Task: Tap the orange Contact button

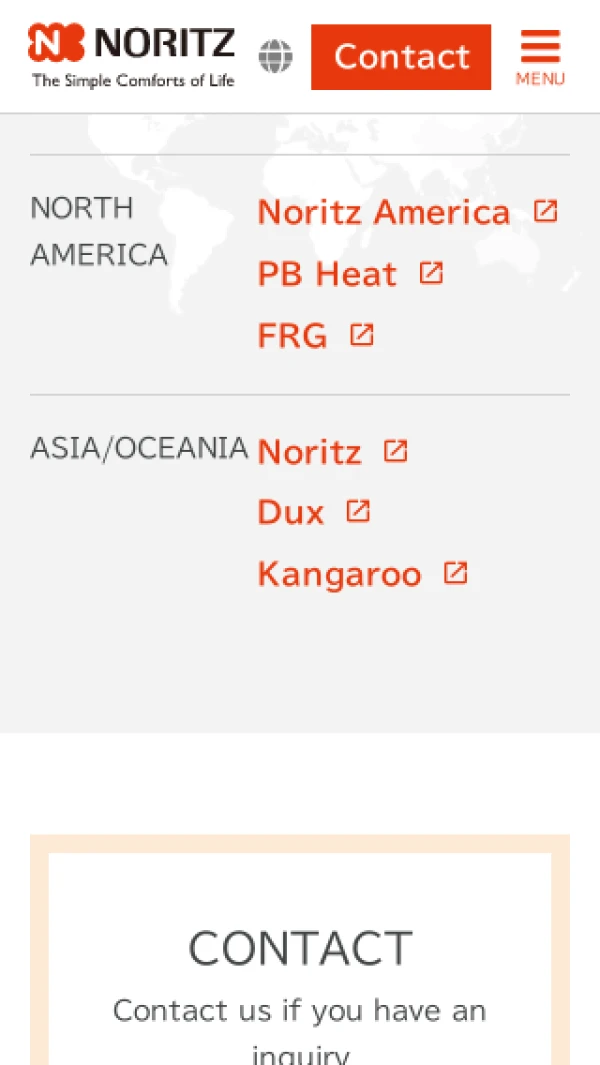Action: coord(401,57)
